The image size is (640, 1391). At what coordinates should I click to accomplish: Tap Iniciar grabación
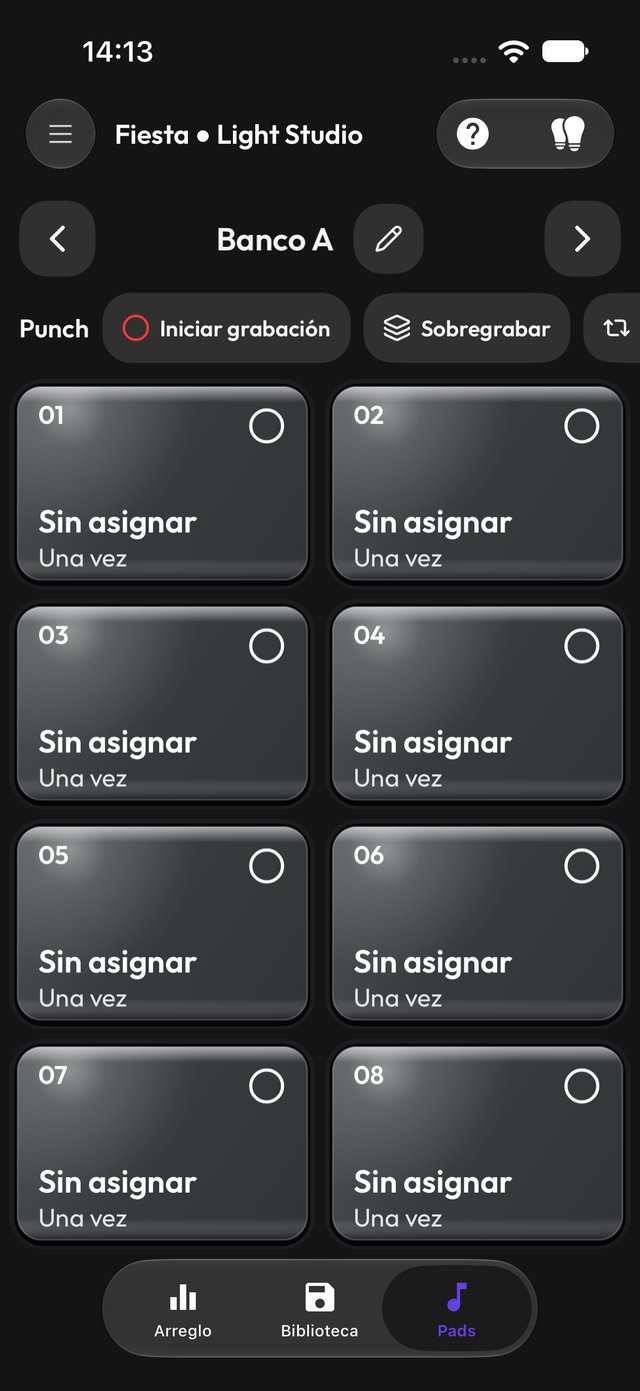227,328
